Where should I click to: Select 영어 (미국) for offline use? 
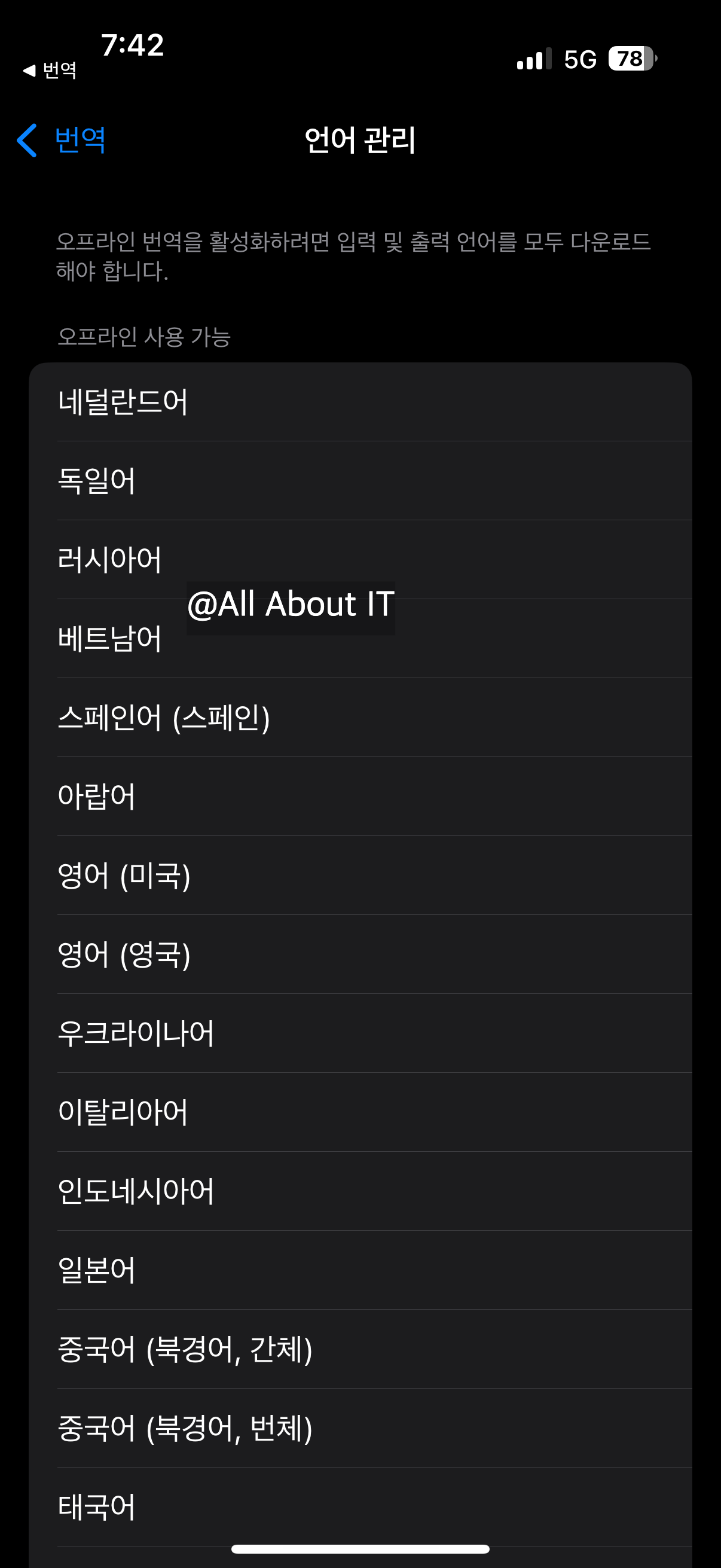pos(360,875)
